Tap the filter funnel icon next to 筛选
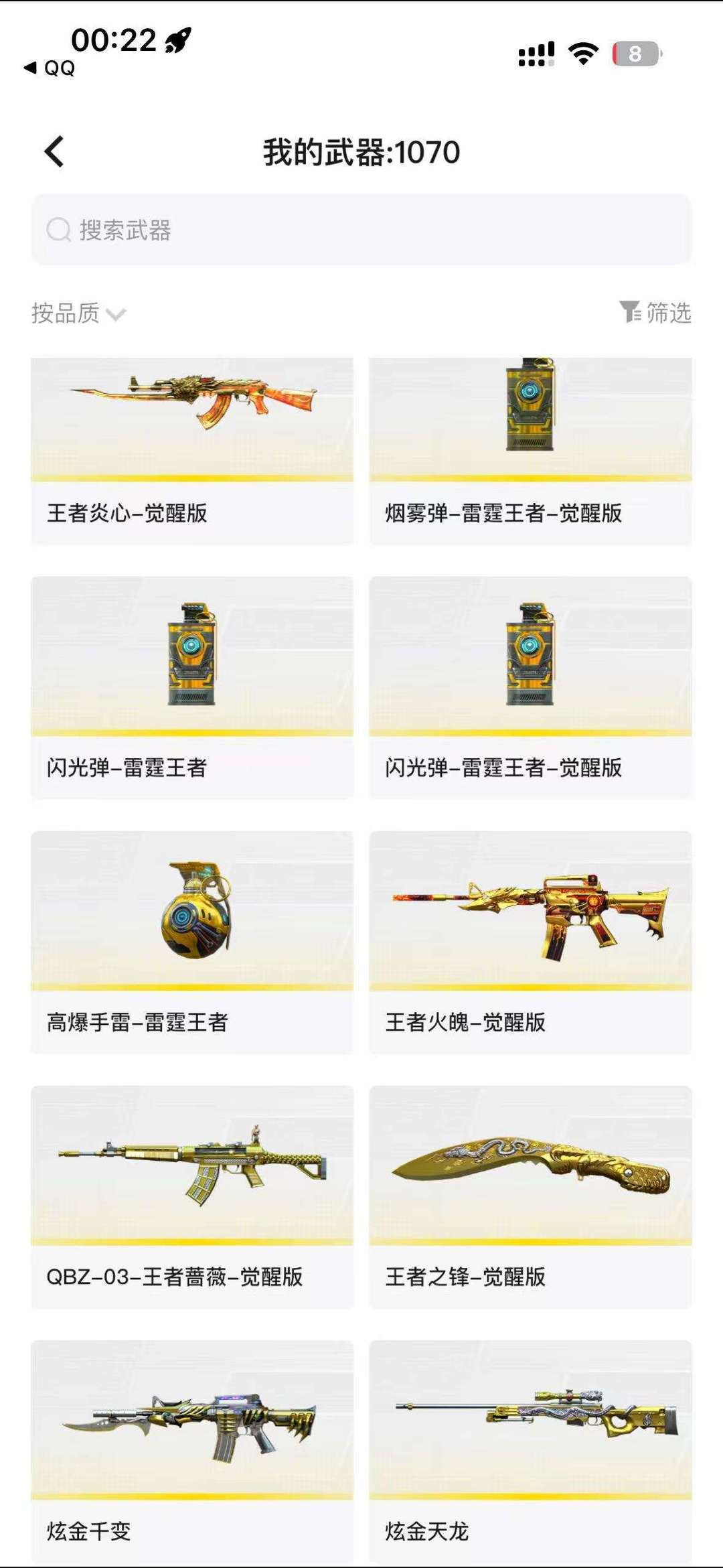 click(630, 312)
